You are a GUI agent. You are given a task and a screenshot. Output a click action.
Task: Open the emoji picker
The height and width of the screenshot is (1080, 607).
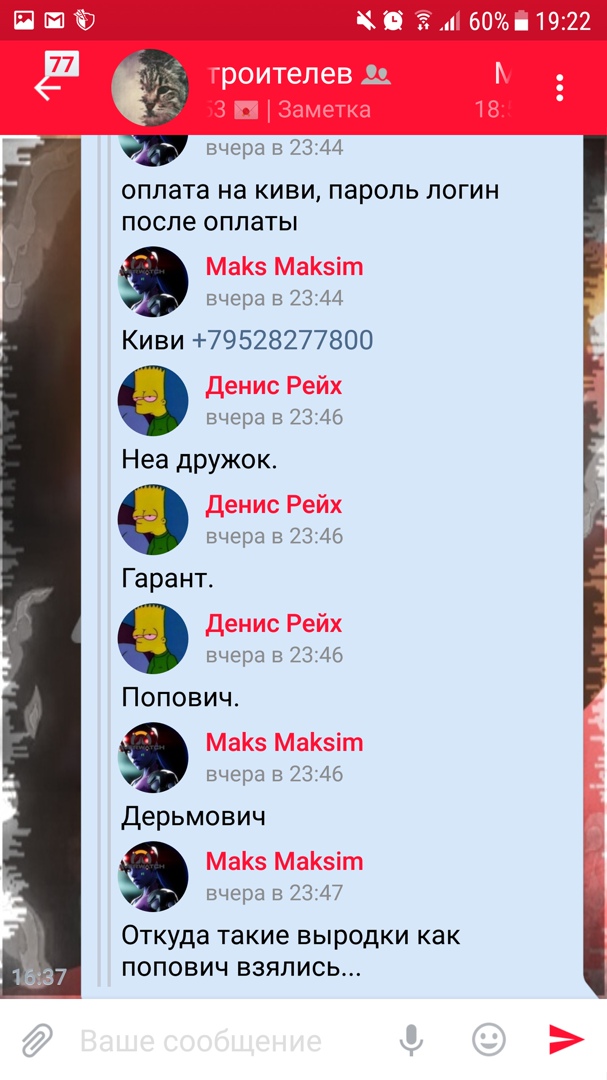point(488,1040)
